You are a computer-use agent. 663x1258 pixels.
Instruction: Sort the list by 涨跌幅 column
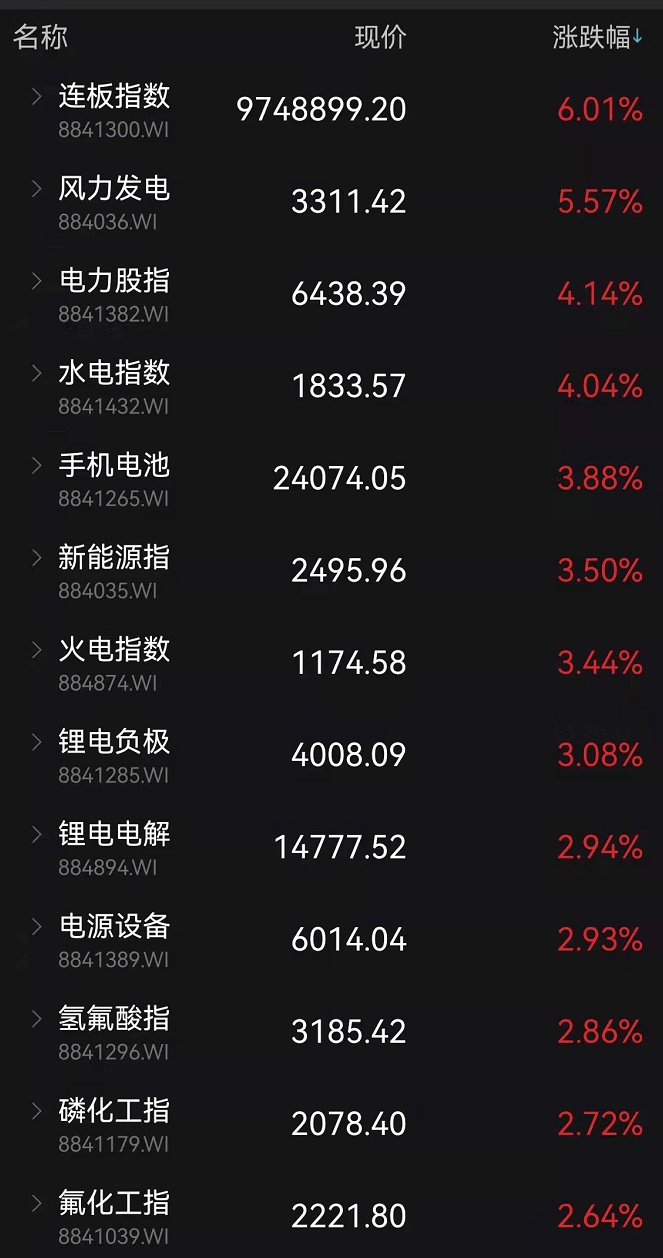point(597,38)
